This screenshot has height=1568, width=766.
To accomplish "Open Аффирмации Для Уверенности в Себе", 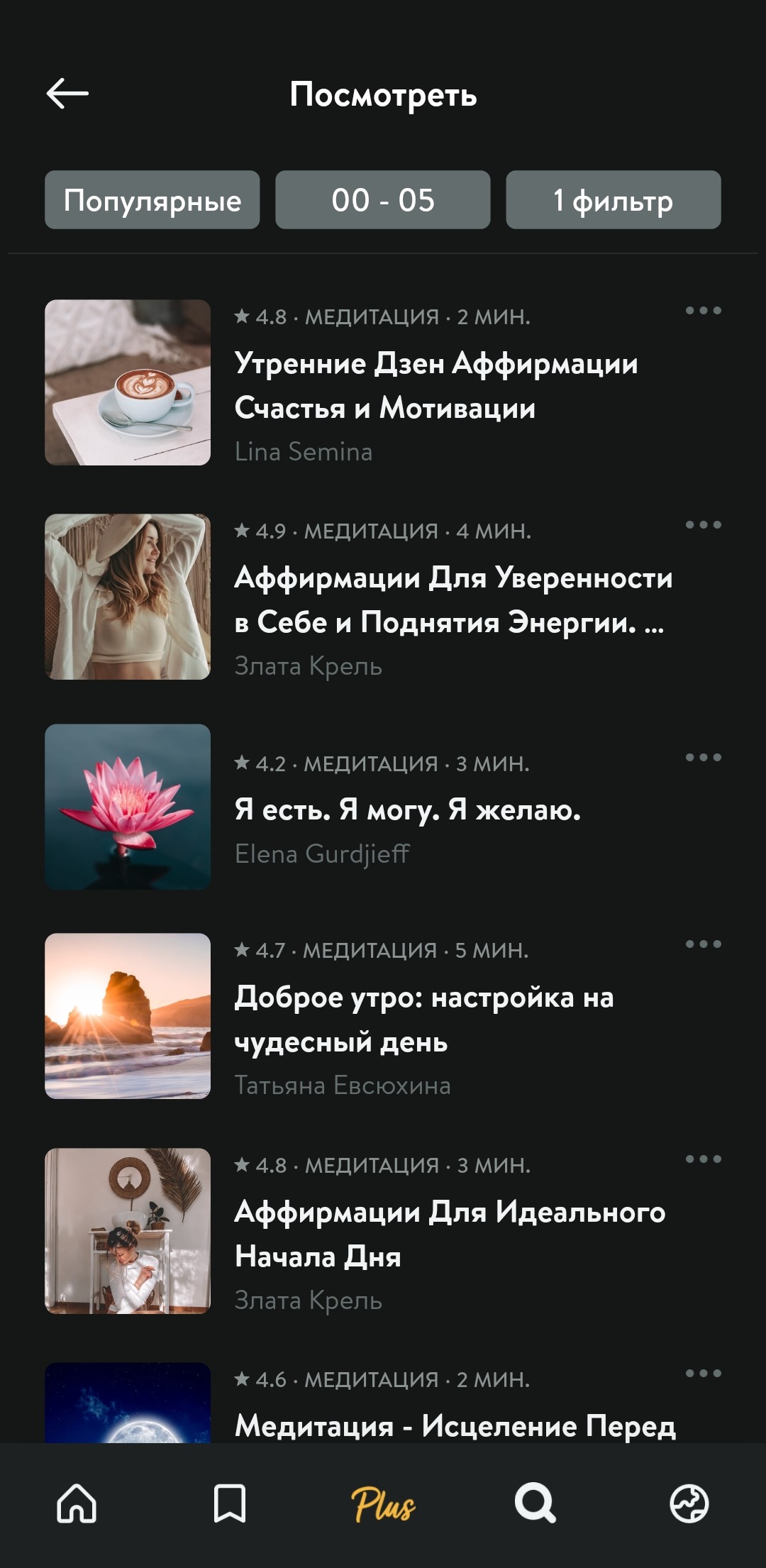I will click(x=453, y=600).
